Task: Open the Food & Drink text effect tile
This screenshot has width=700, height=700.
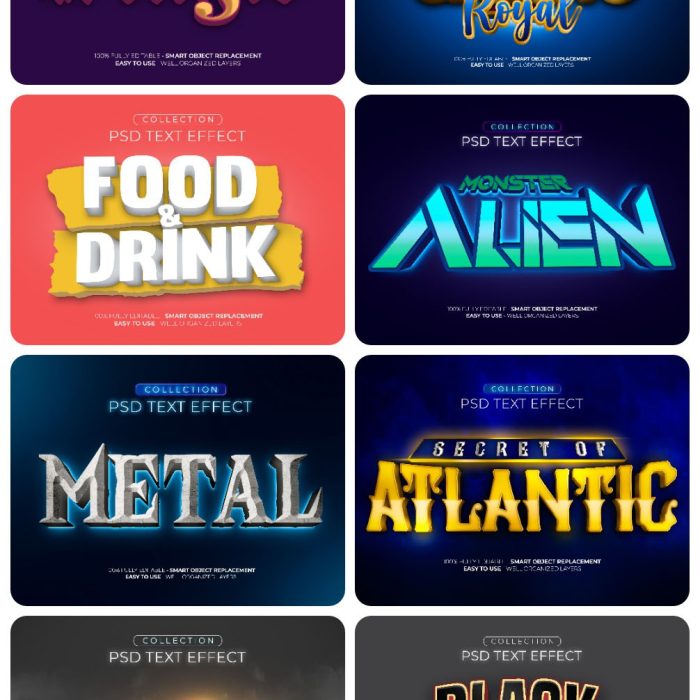Action: click(178, 220)
